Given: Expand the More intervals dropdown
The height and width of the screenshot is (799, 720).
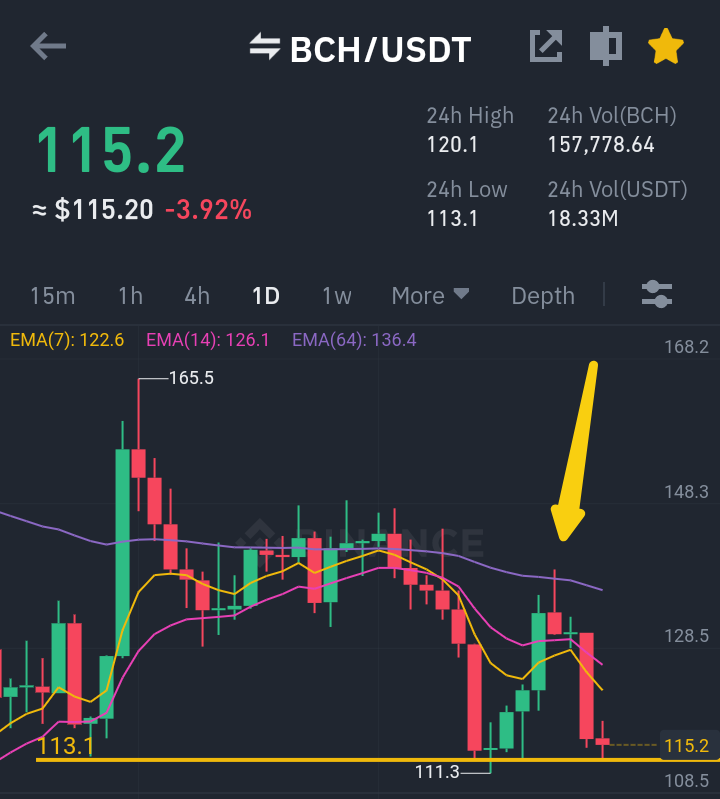Looking at the screenshot, I should [x=431, y=296].
